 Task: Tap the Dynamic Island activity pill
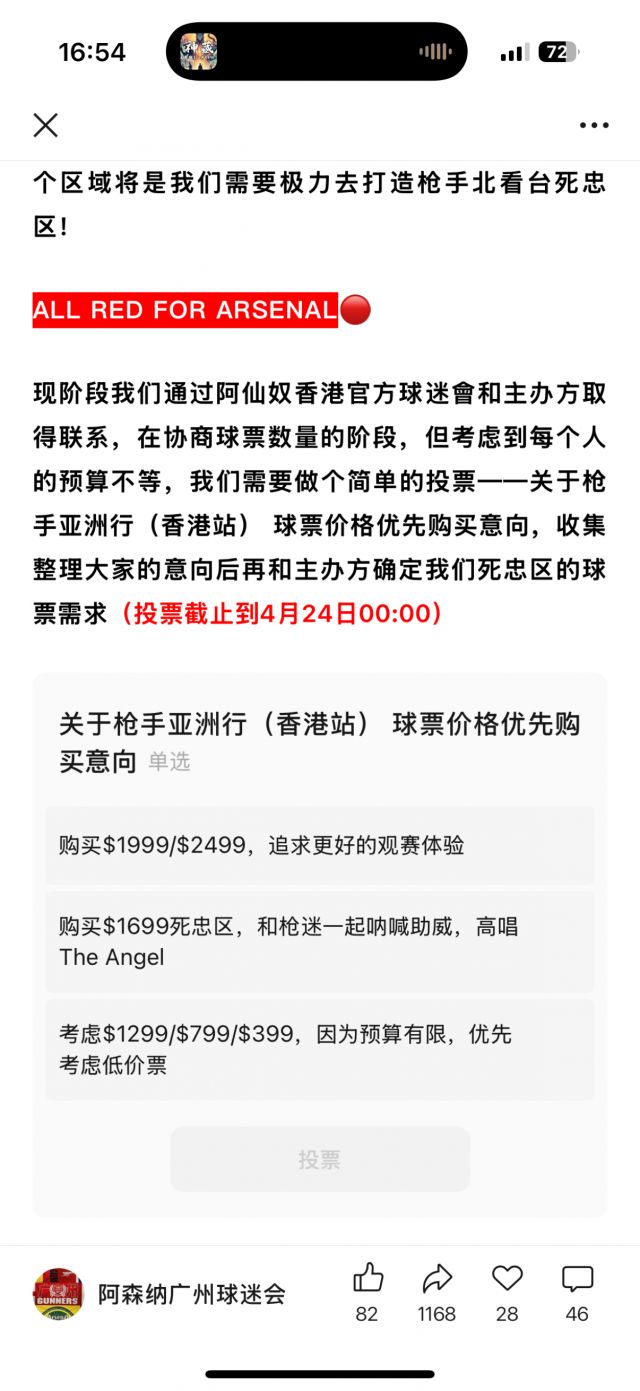coord(316,51)
